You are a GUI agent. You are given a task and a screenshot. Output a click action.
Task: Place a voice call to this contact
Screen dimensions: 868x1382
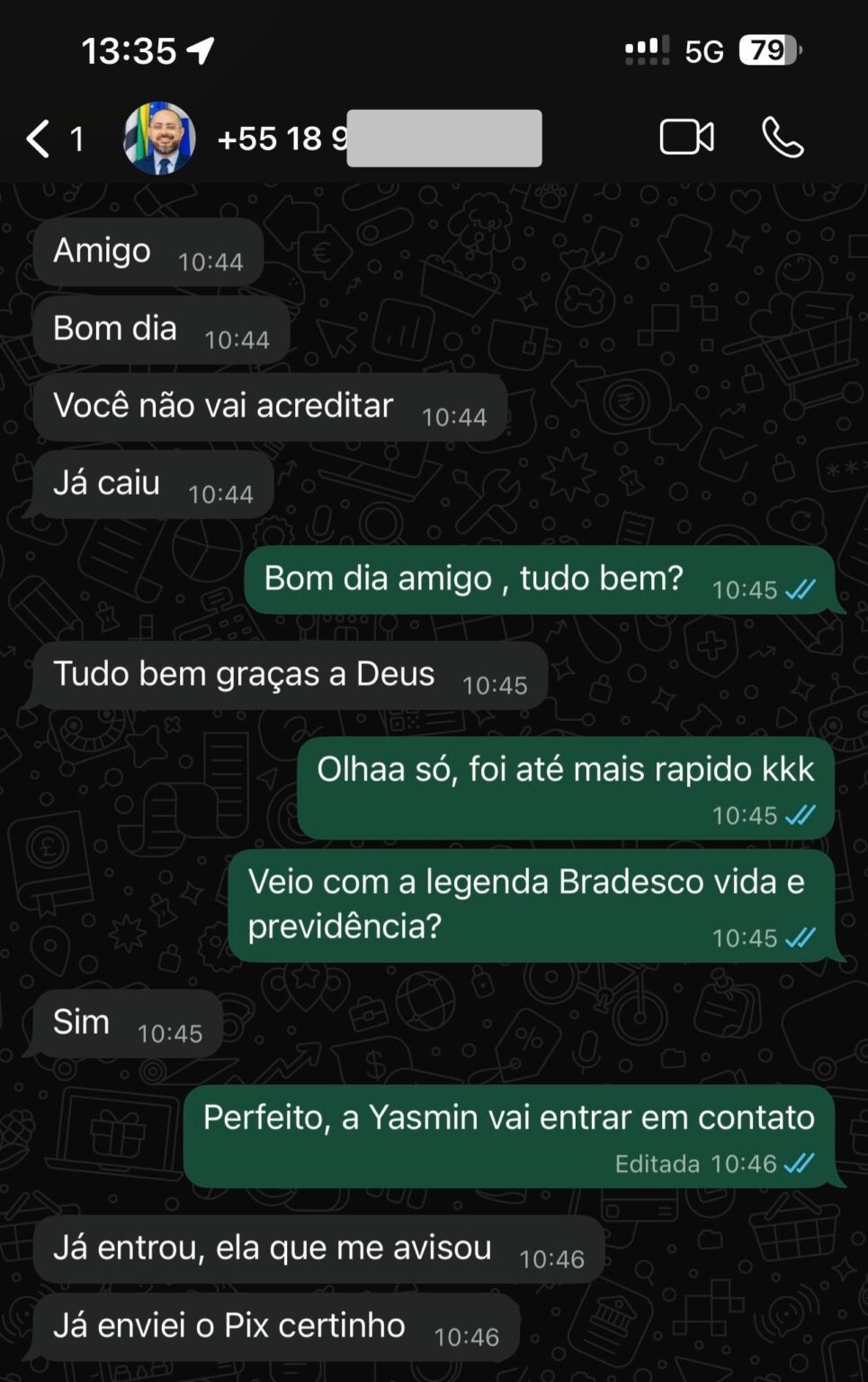[783, 138]
